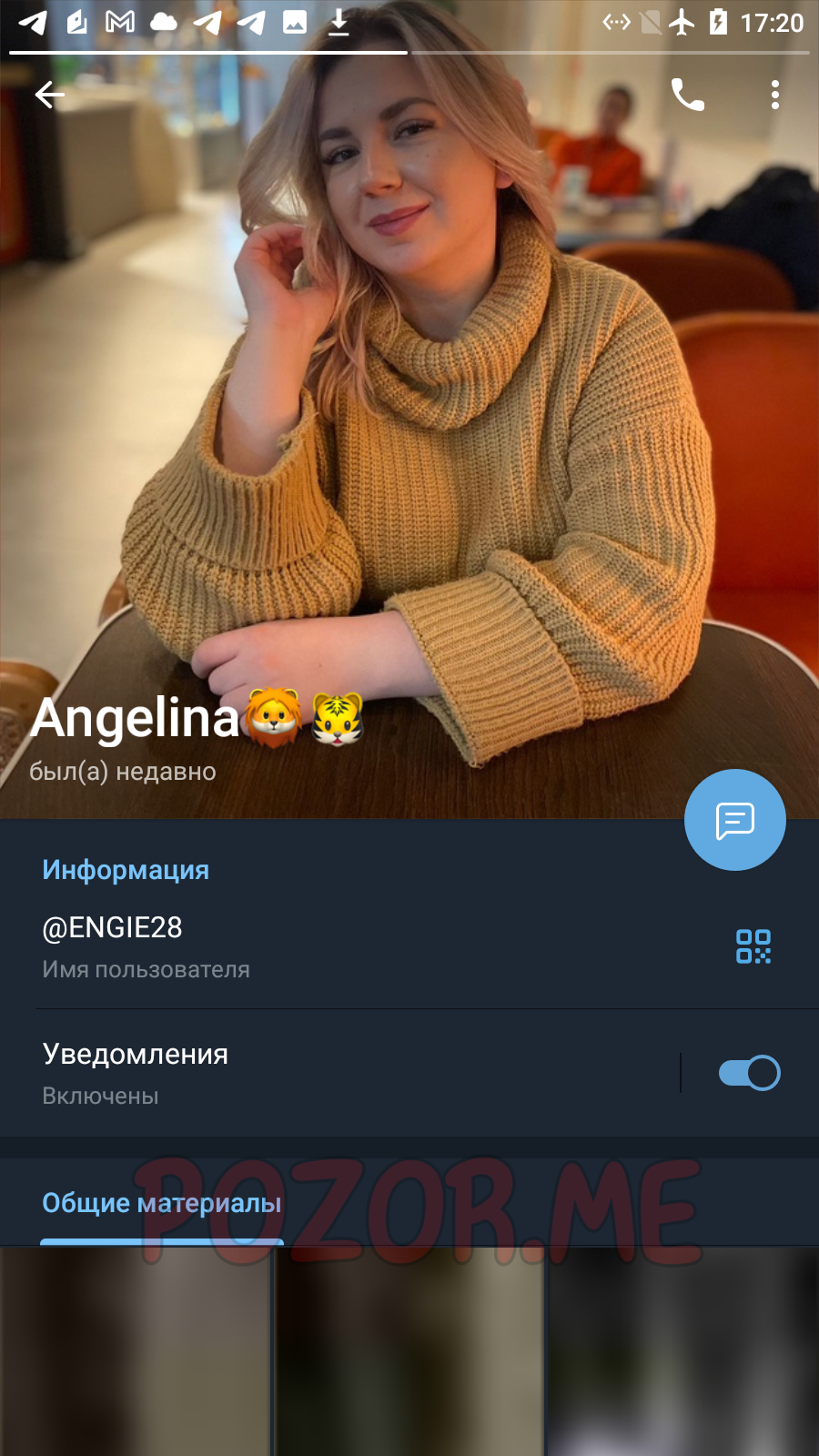Open the chat via the message button
The width and height of the screenshot is (819, 1456).
point(735,820)
